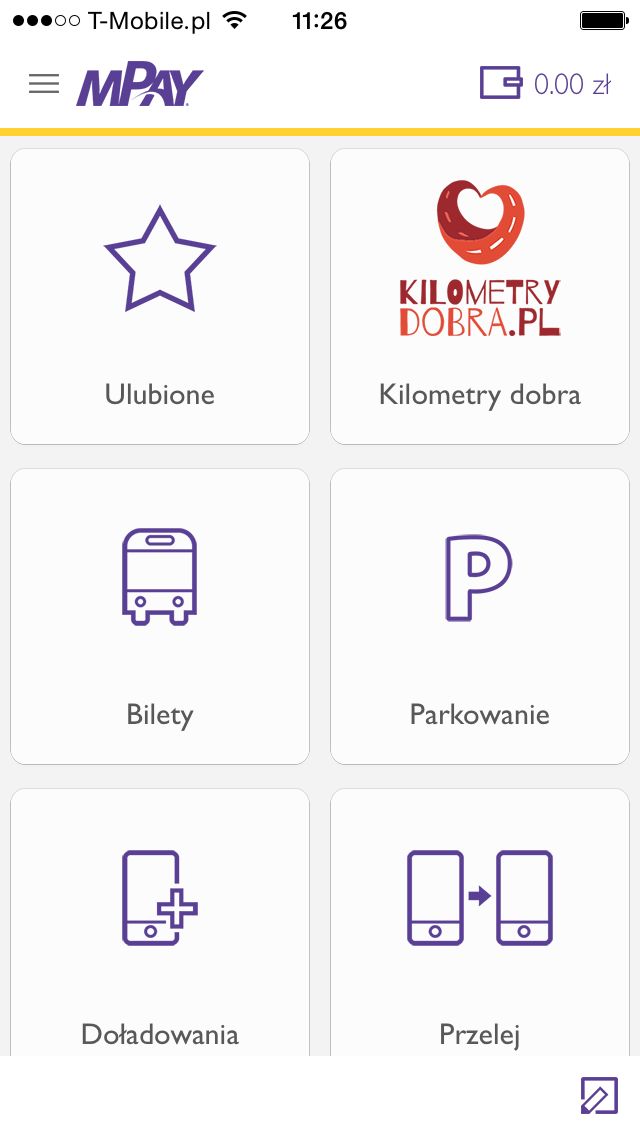Screen dimensions: 640x1136
Task: Open the Ulubione favorites tile
Action: [160, 296]
